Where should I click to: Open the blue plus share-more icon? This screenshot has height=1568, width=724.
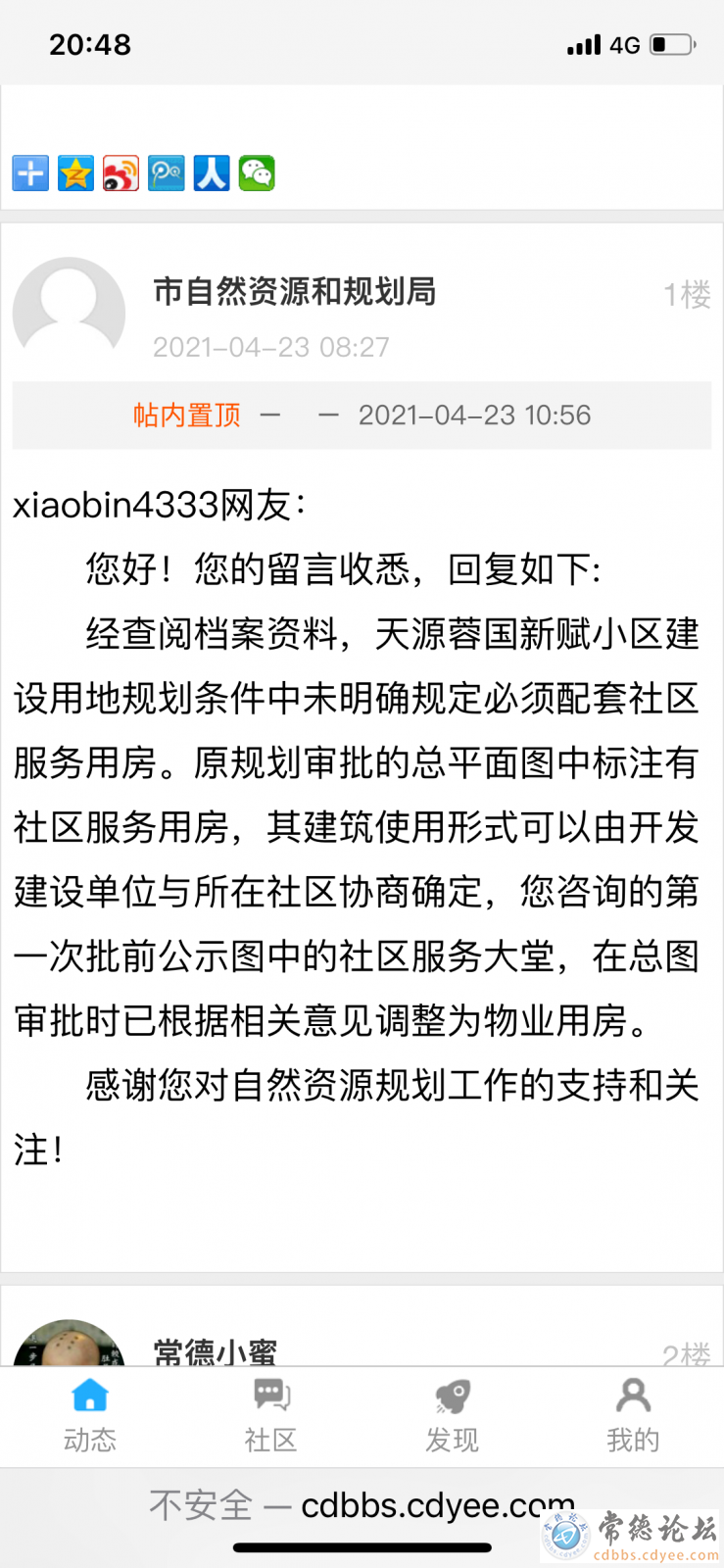point(30,173)
